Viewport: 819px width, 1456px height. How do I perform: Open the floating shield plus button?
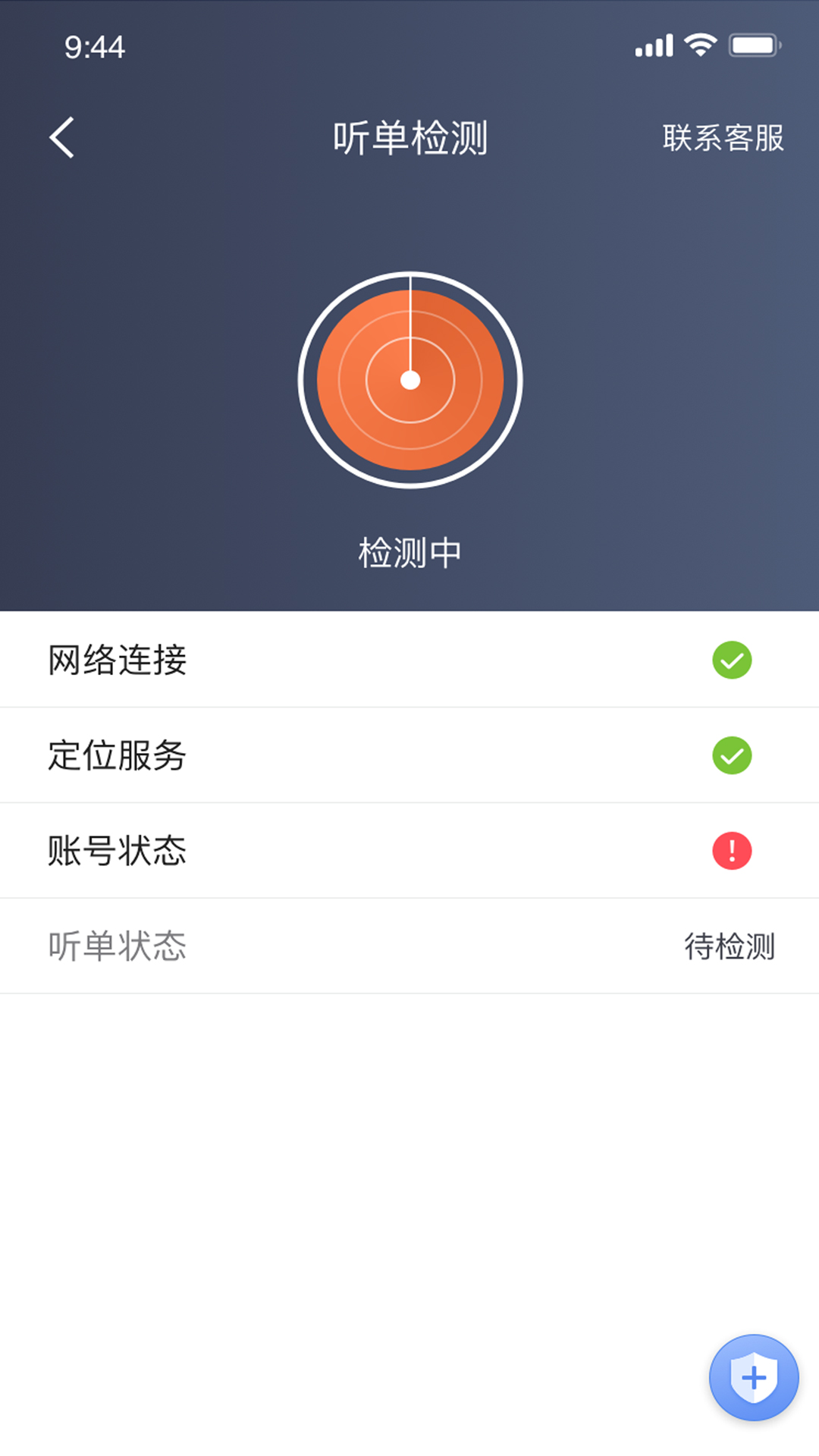pos(753,1378)
